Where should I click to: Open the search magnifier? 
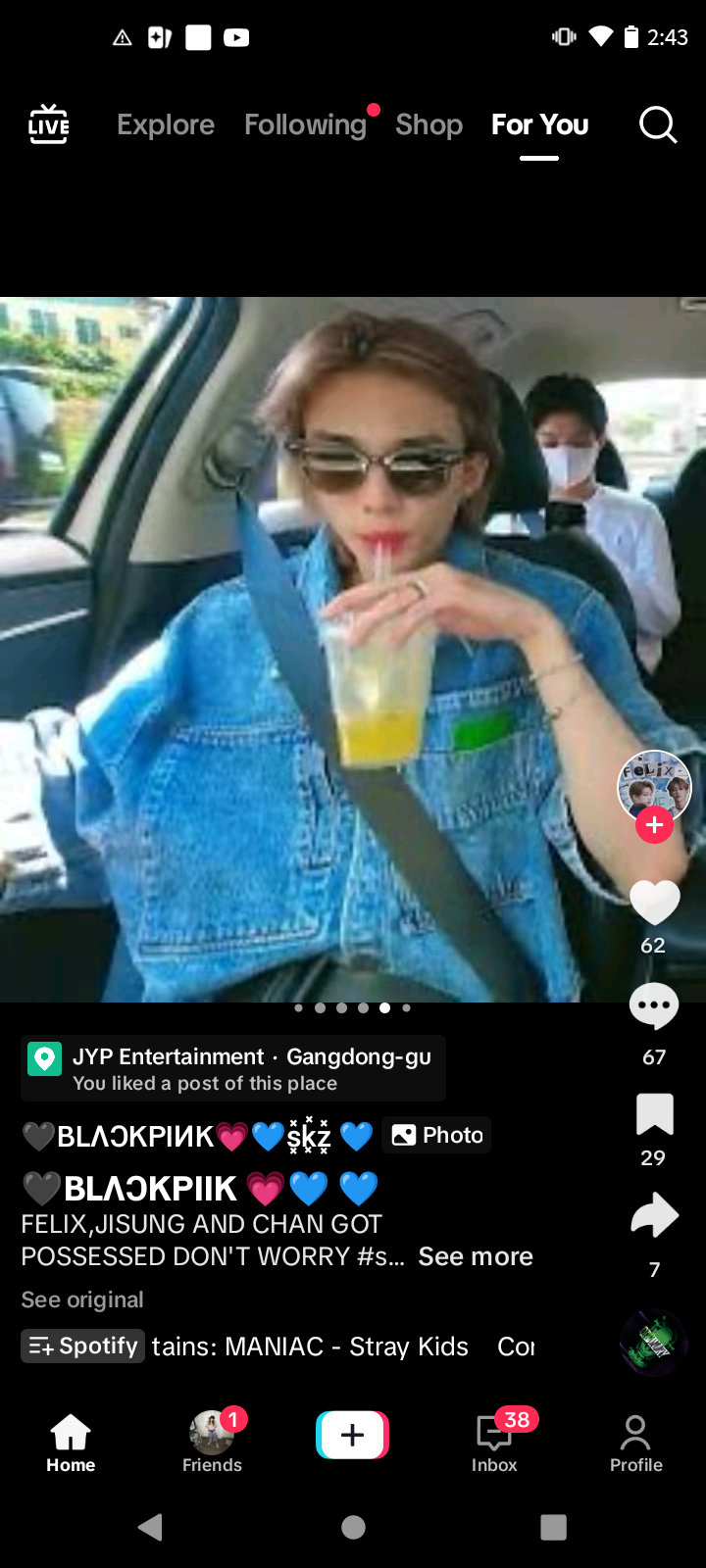tap(658, 125)
